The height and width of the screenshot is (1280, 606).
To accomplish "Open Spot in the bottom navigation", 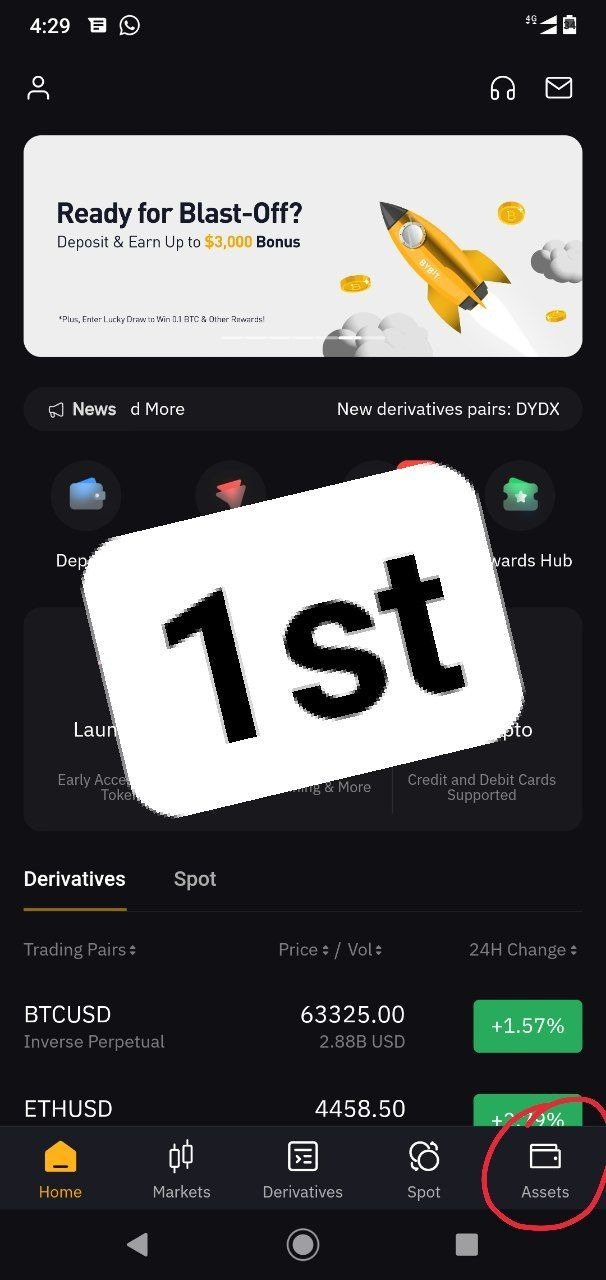I will click(x=424, y=1170).
